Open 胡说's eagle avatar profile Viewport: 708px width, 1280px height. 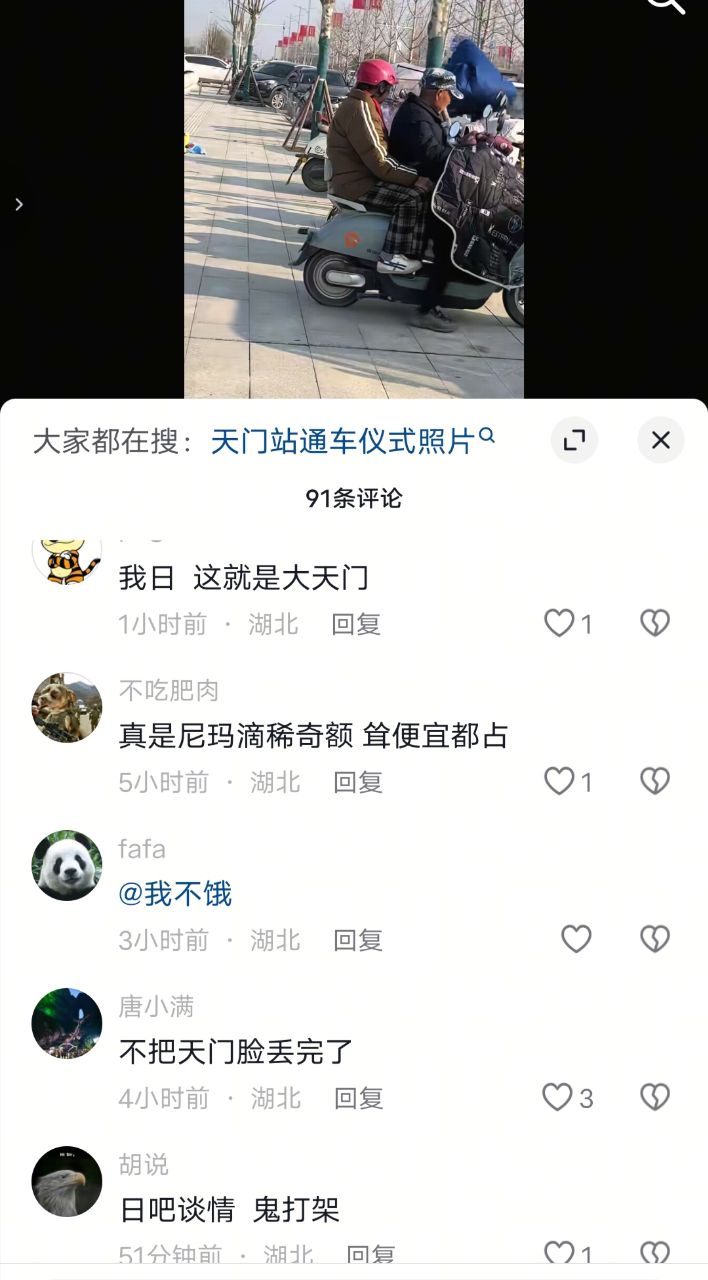pyautogui.click(x=67, y=1181)
